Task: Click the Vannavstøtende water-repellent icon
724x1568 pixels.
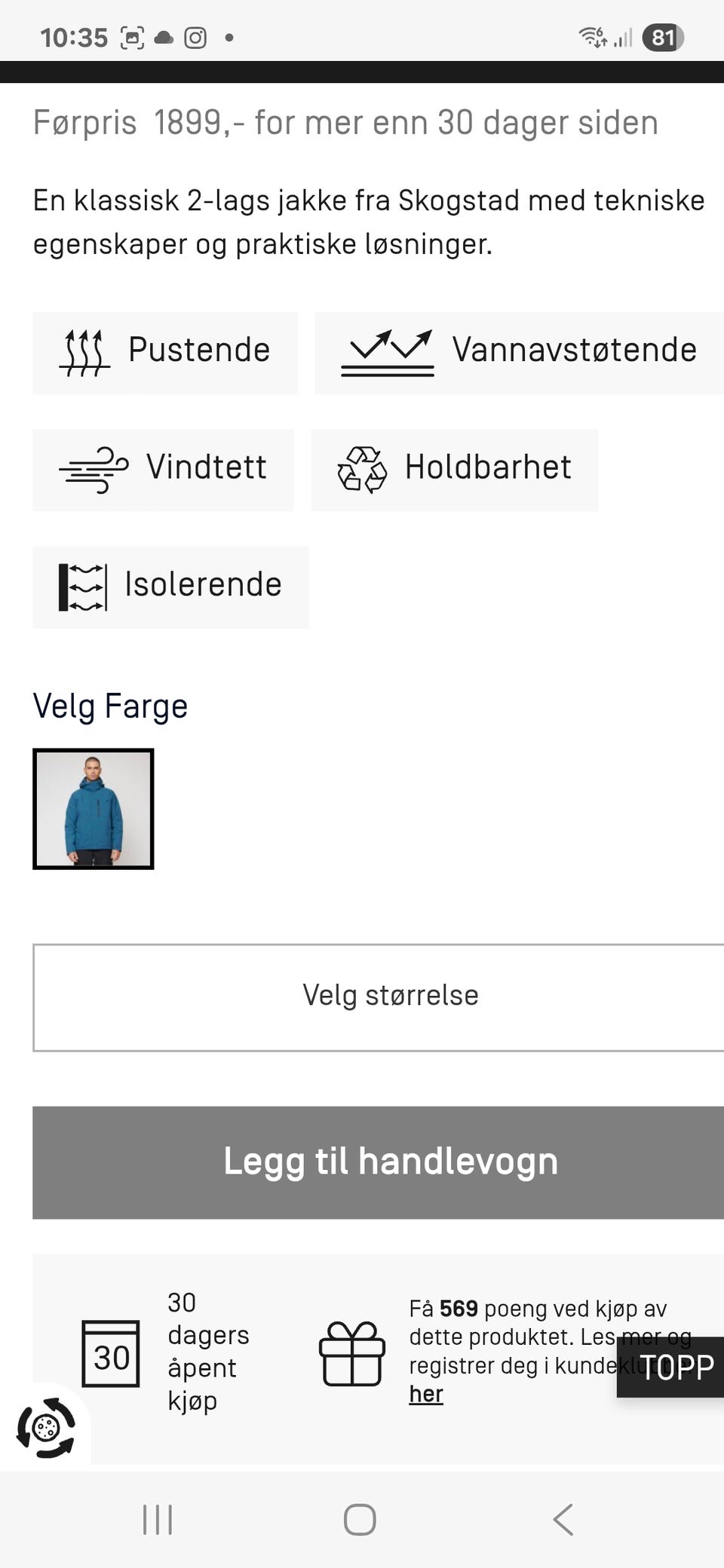Action: click(388, 351)
